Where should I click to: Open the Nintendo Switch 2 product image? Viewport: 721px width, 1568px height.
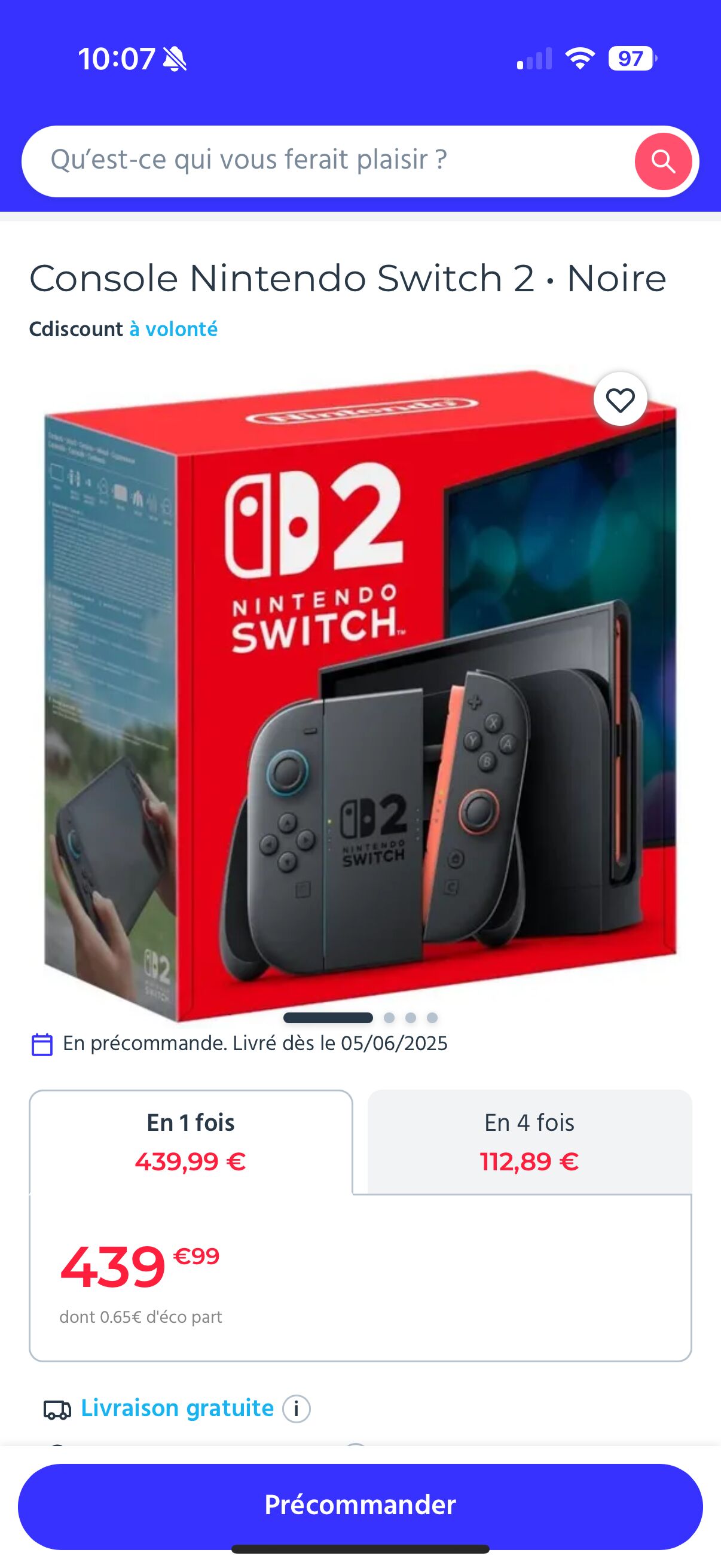pyautogui.click(x=360, y=694)
